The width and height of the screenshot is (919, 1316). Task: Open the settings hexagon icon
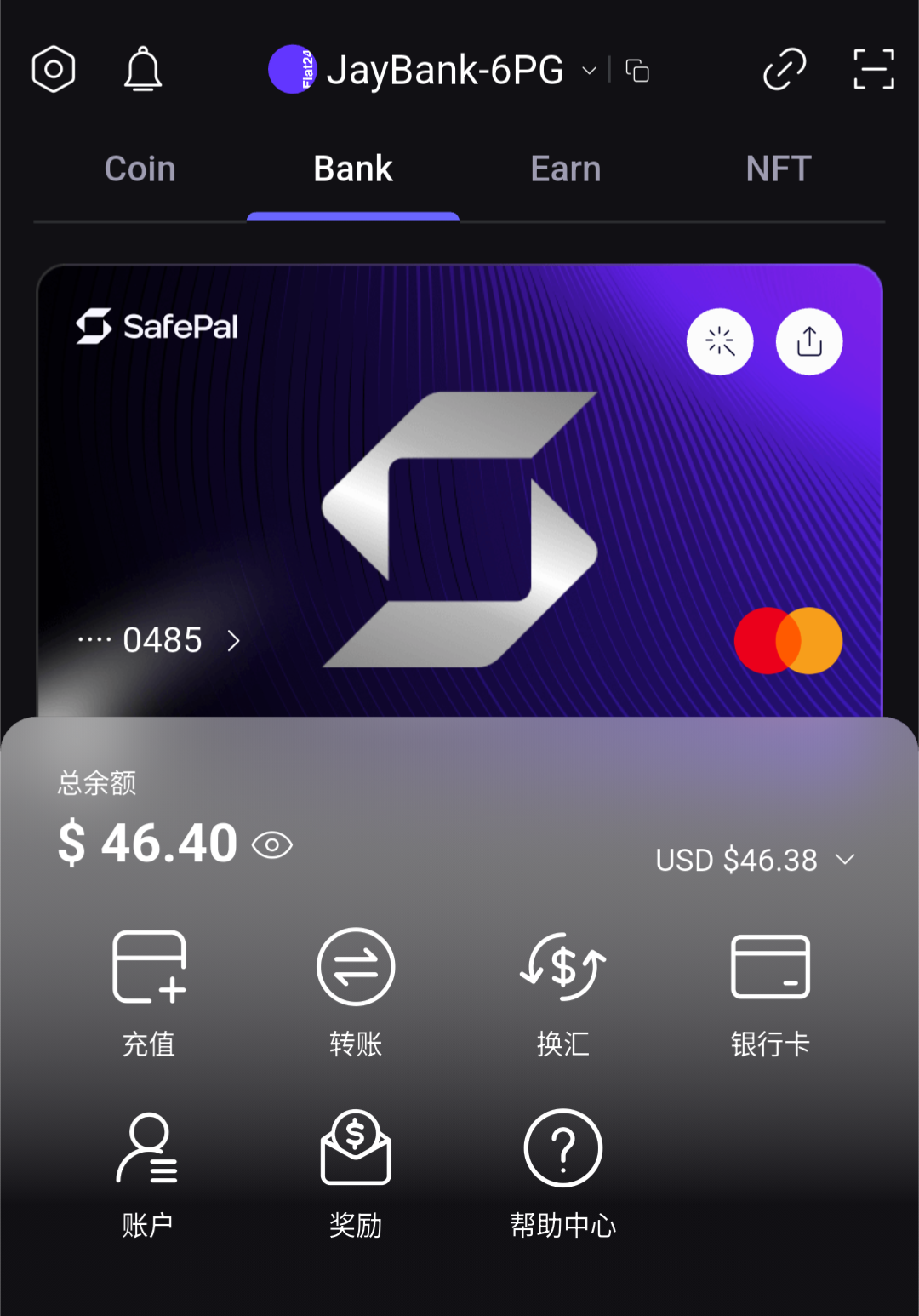tap(54, 69)
